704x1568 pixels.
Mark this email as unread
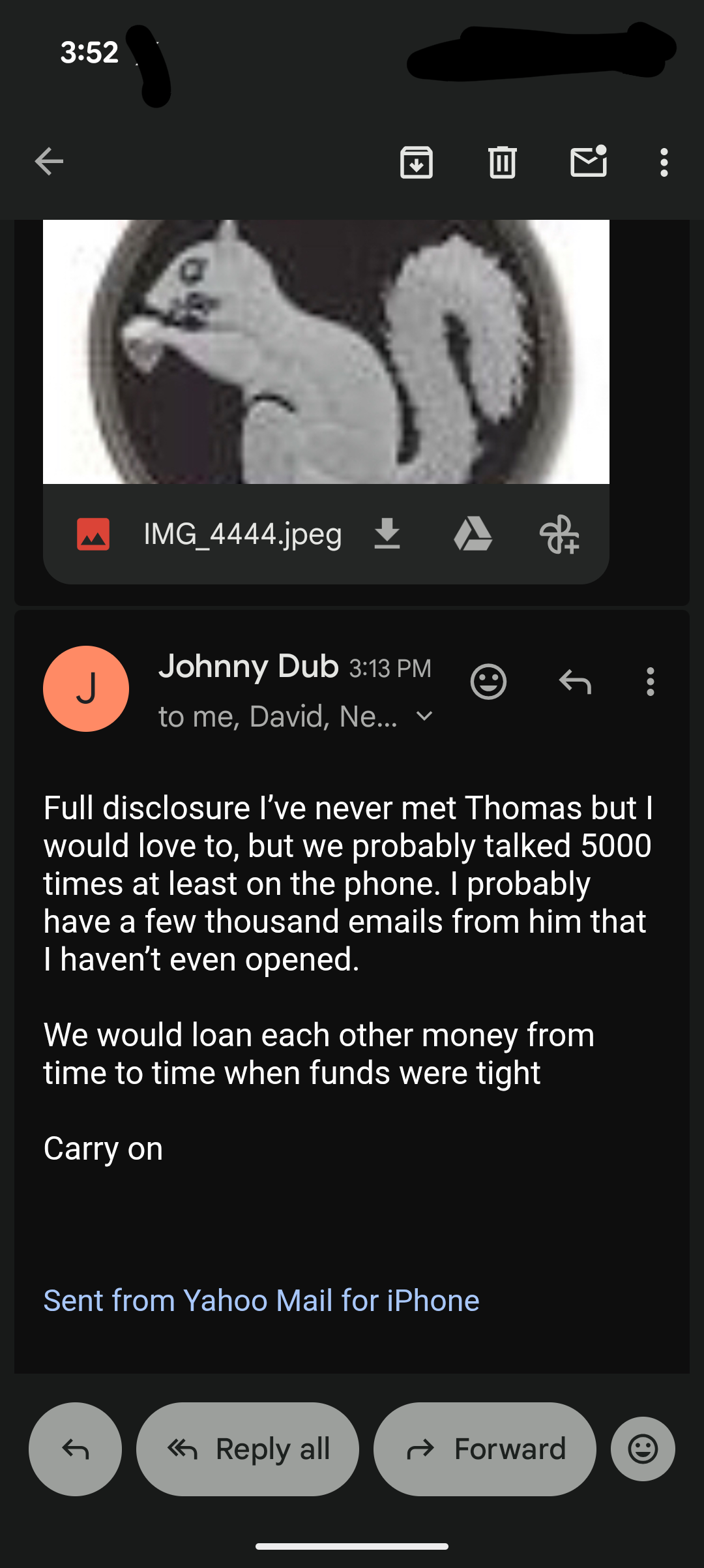tap(589, 162)
